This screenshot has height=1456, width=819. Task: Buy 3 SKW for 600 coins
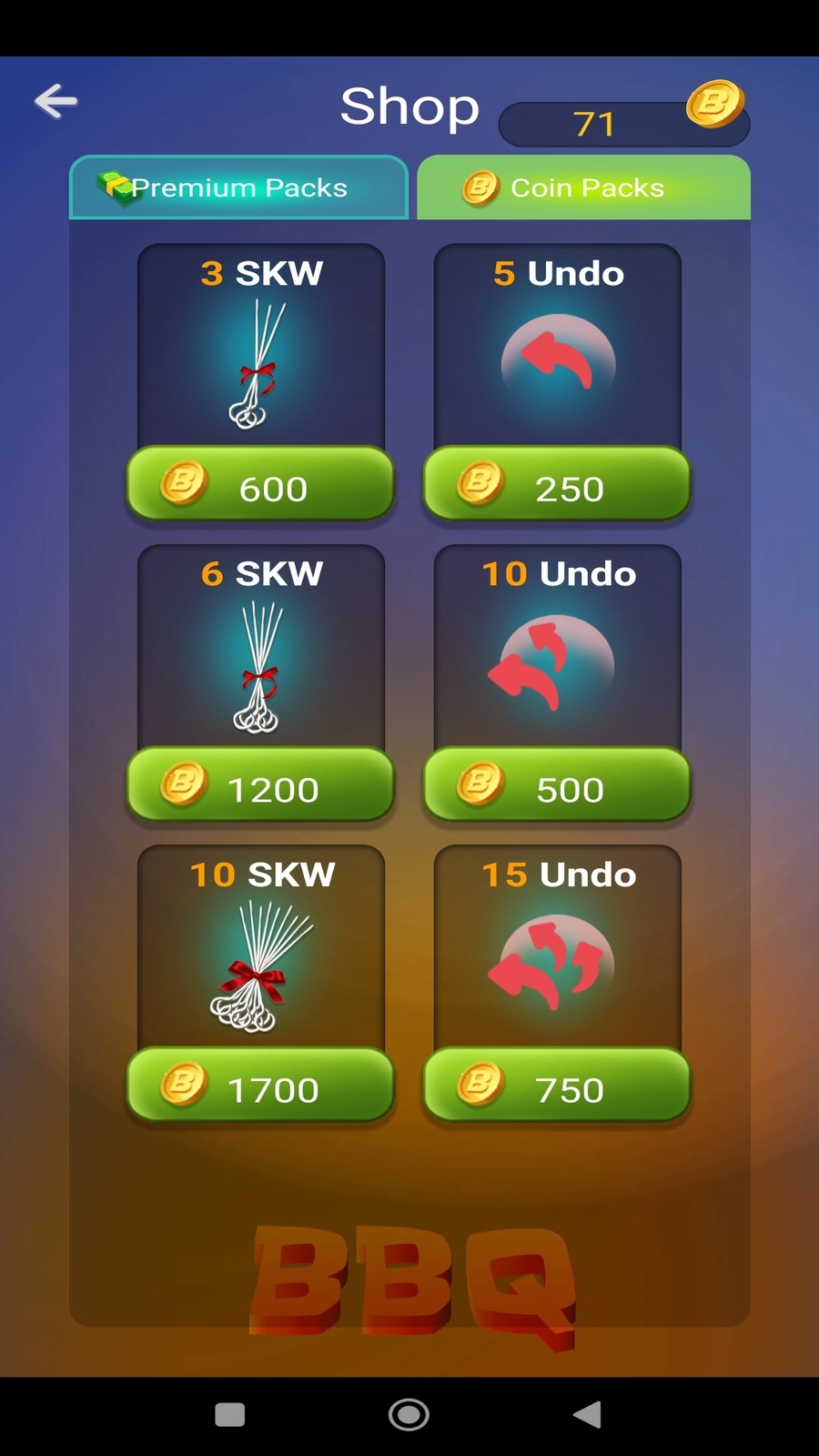coord(260,484)
